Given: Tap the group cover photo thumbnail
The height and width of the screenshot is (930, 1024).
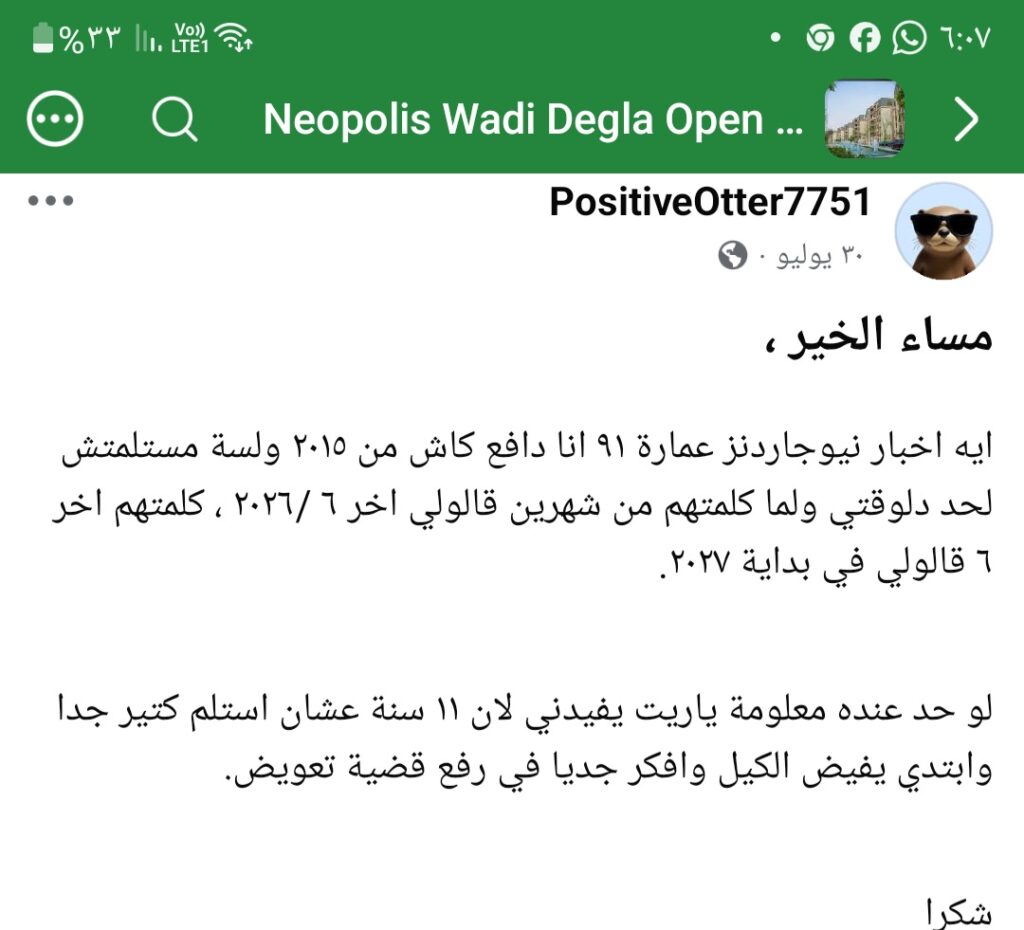Looking at the screenshot, I should [x=865, y=120].
